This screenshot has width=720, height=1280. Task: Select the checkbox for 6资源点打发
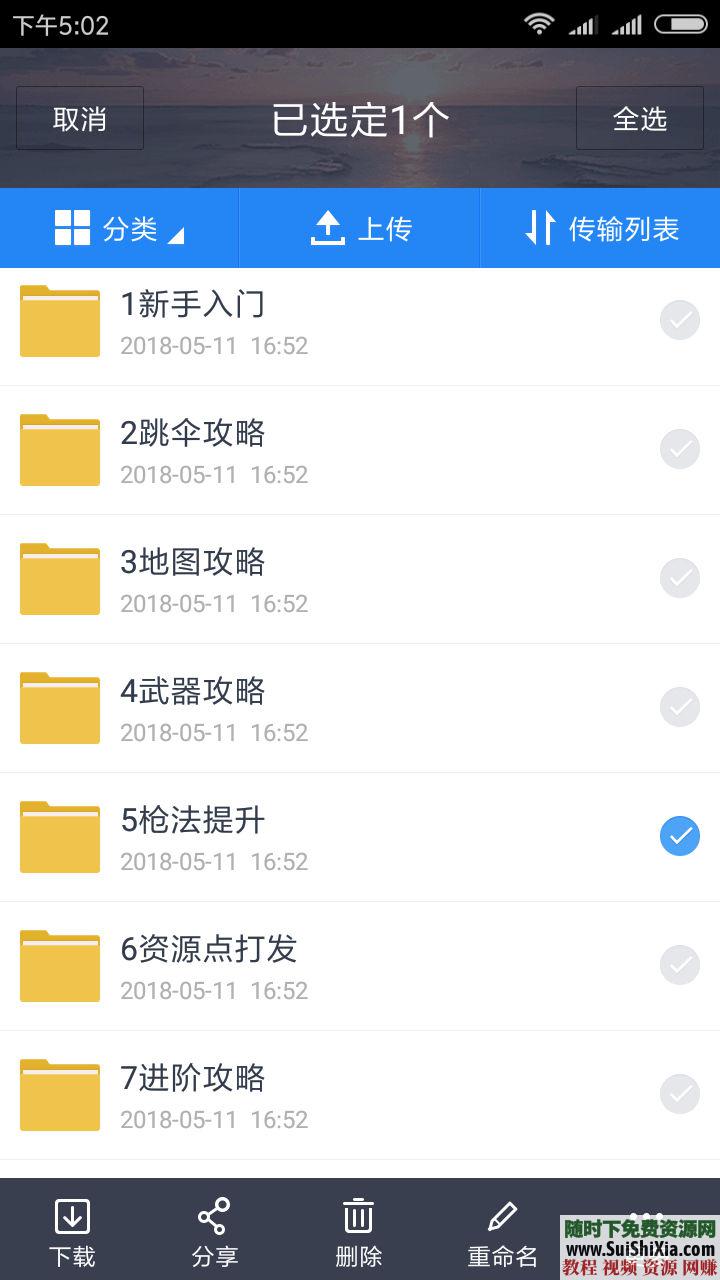(x=680, y=965)
